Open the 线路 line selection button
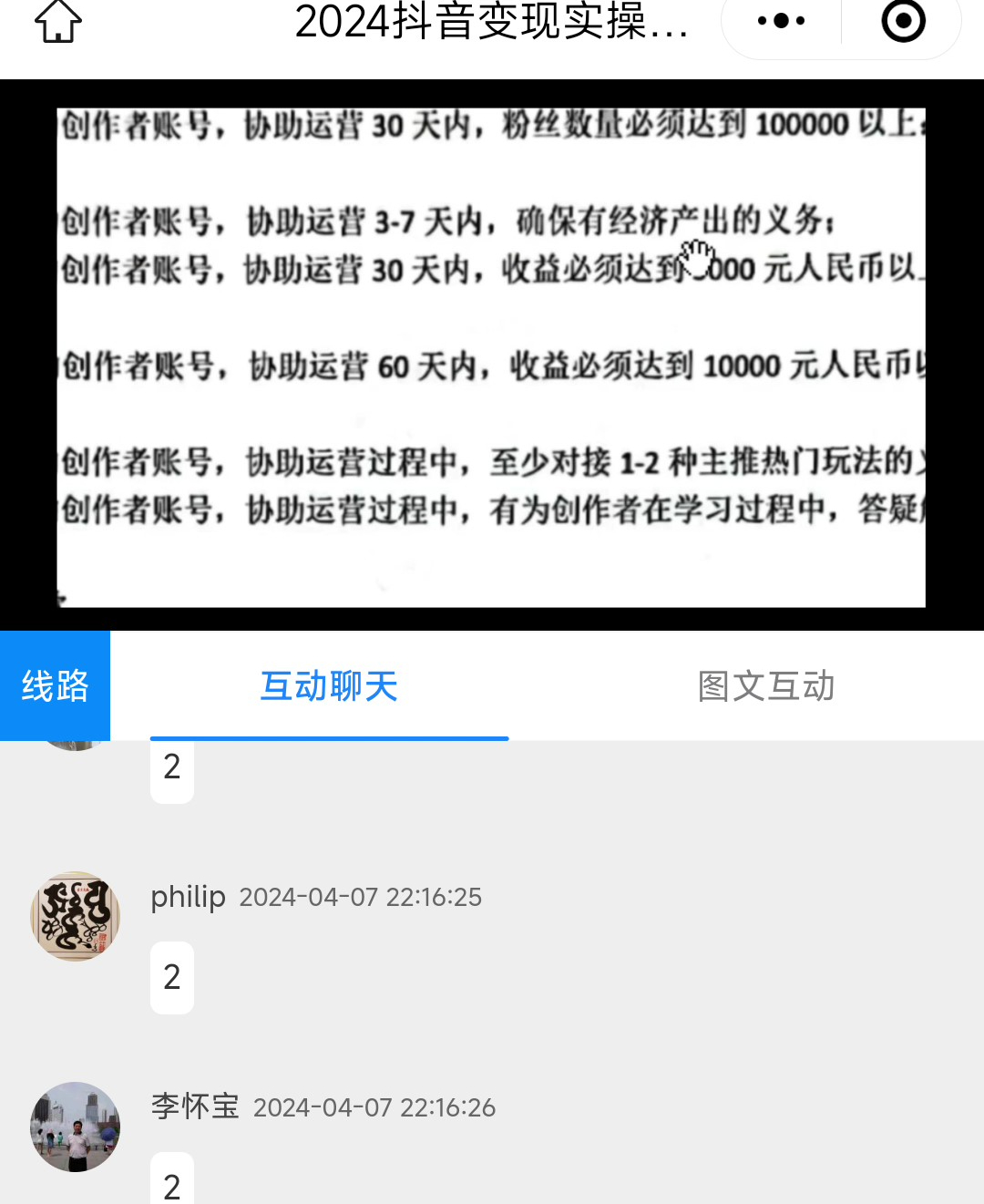This screenshot has width=984, height=1204. 55,685
